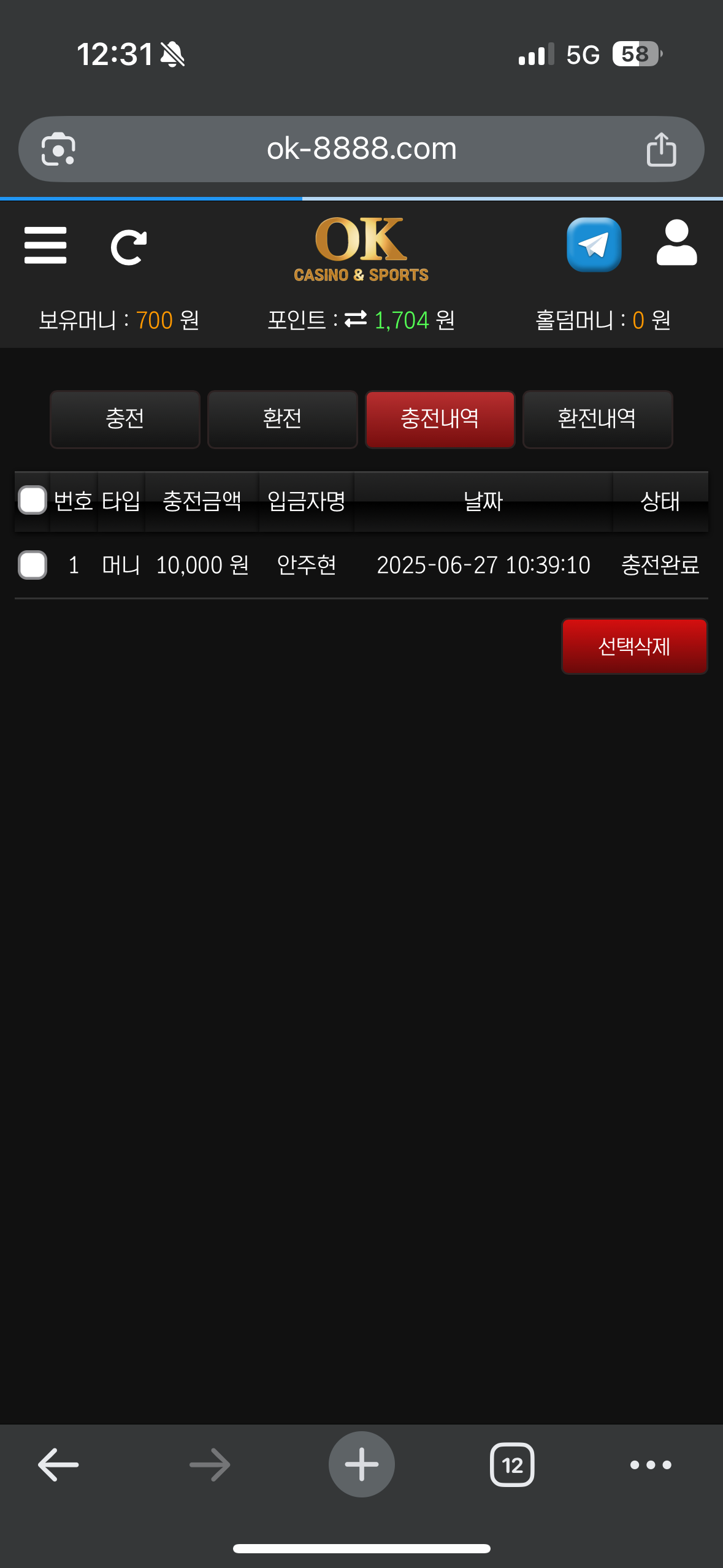Image resolution: width=723 pixels, height=1568 pixels.
Task: Tap the ok-8888.com address bar
Action: point(361,149)
